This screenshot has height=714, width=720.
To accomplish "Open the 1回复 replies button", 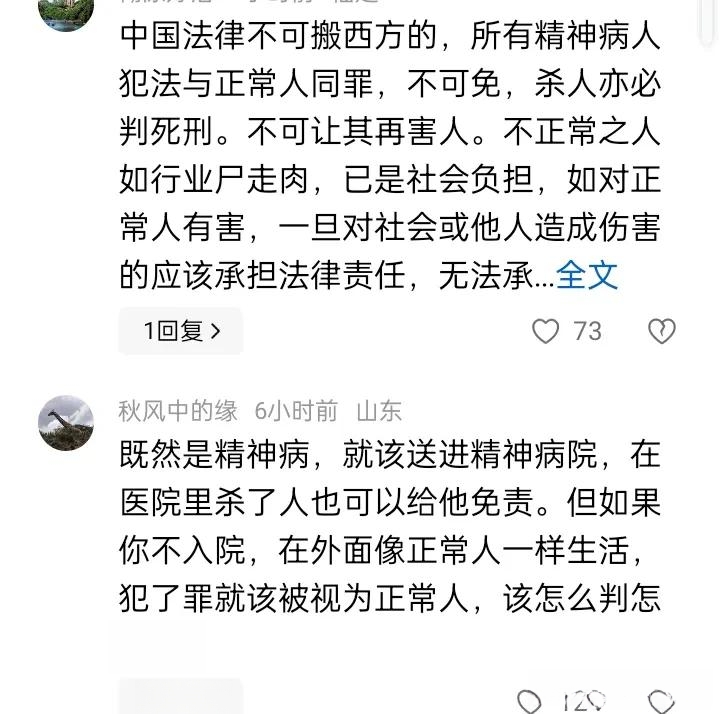I will (180, 331).
